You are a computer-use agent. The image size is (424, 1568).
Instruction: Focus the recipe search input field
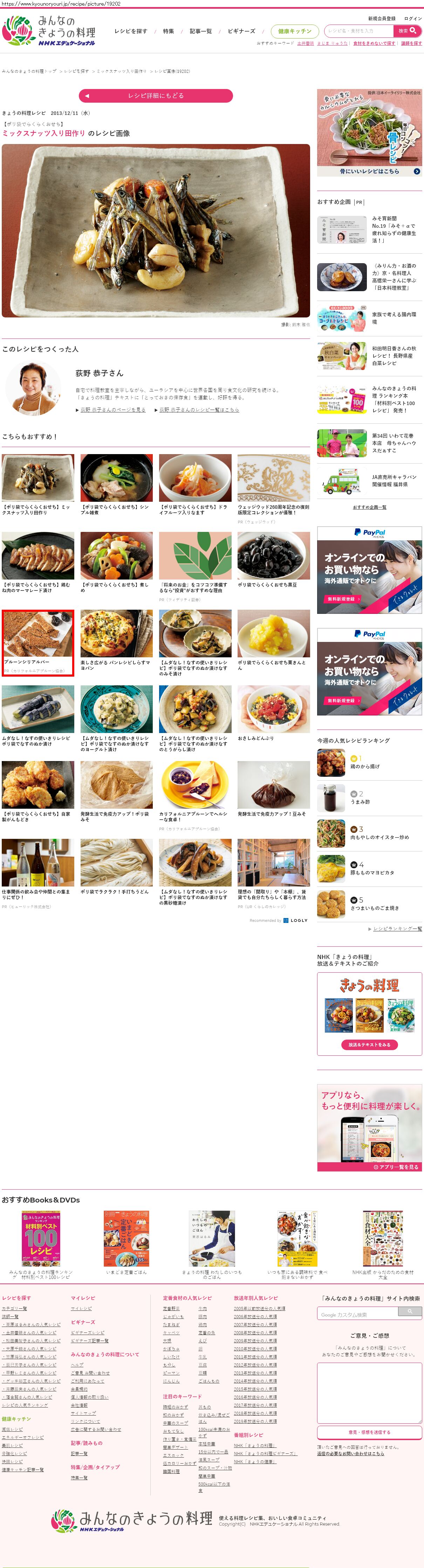coord(359,30)
